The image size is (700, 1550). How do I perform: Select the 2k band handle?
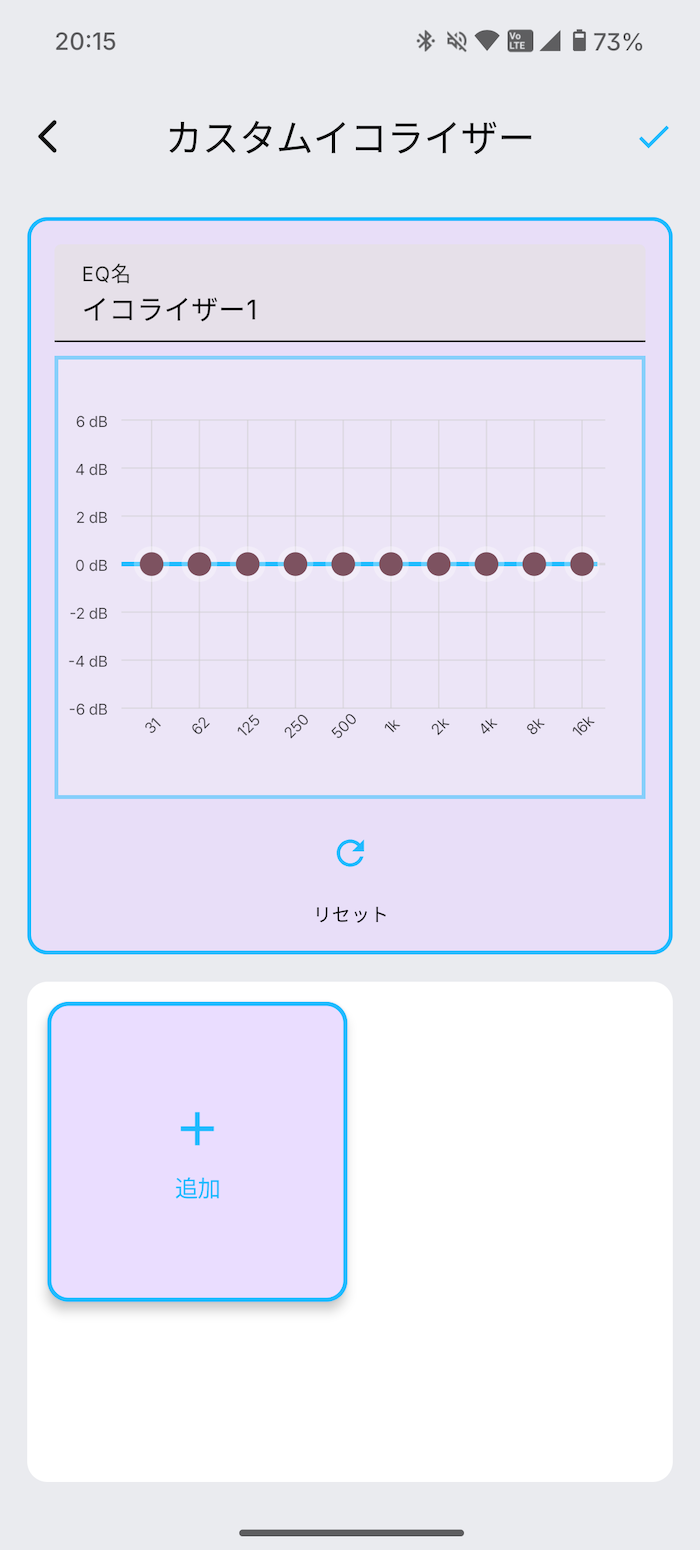coord(438,564)
